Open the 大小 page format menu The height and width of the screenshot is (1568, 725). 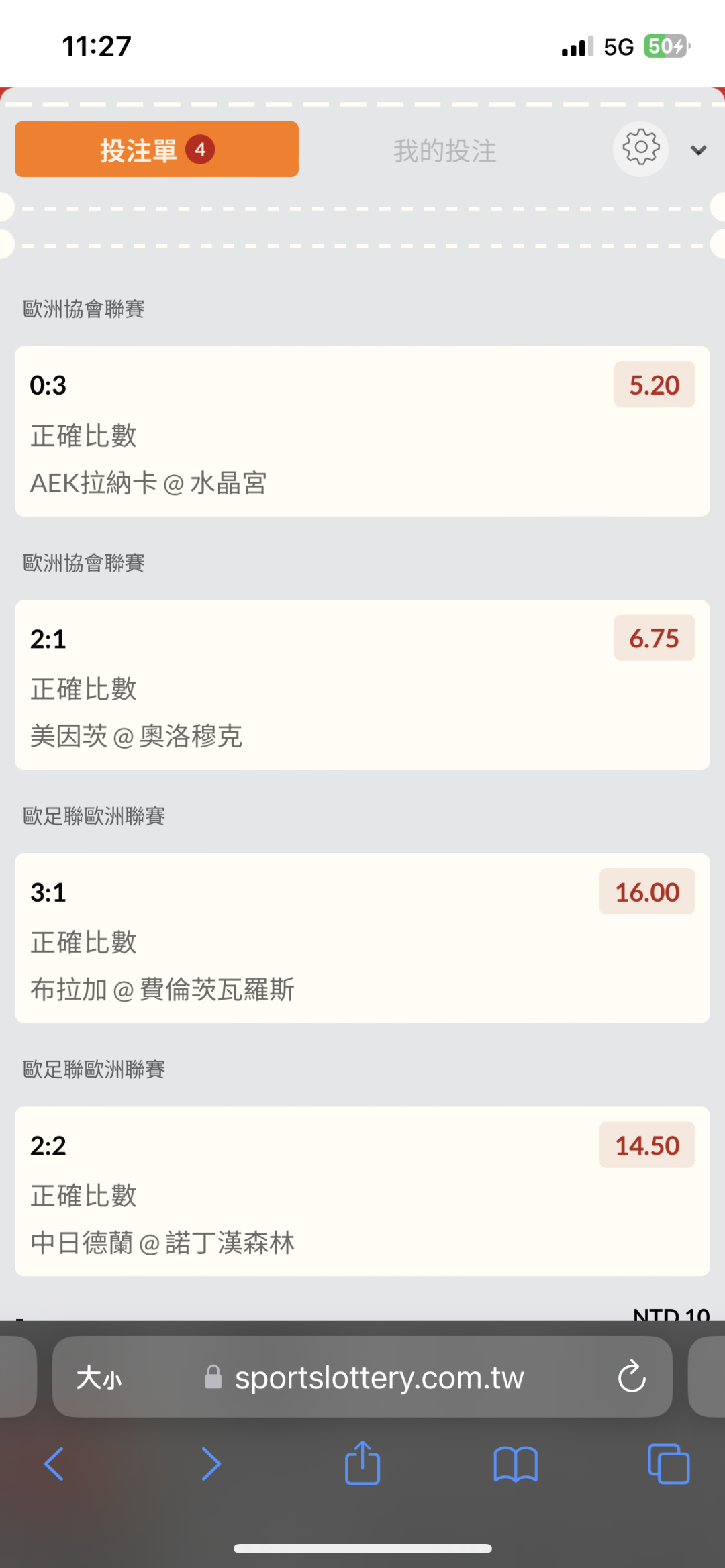tap(99, 1378)
